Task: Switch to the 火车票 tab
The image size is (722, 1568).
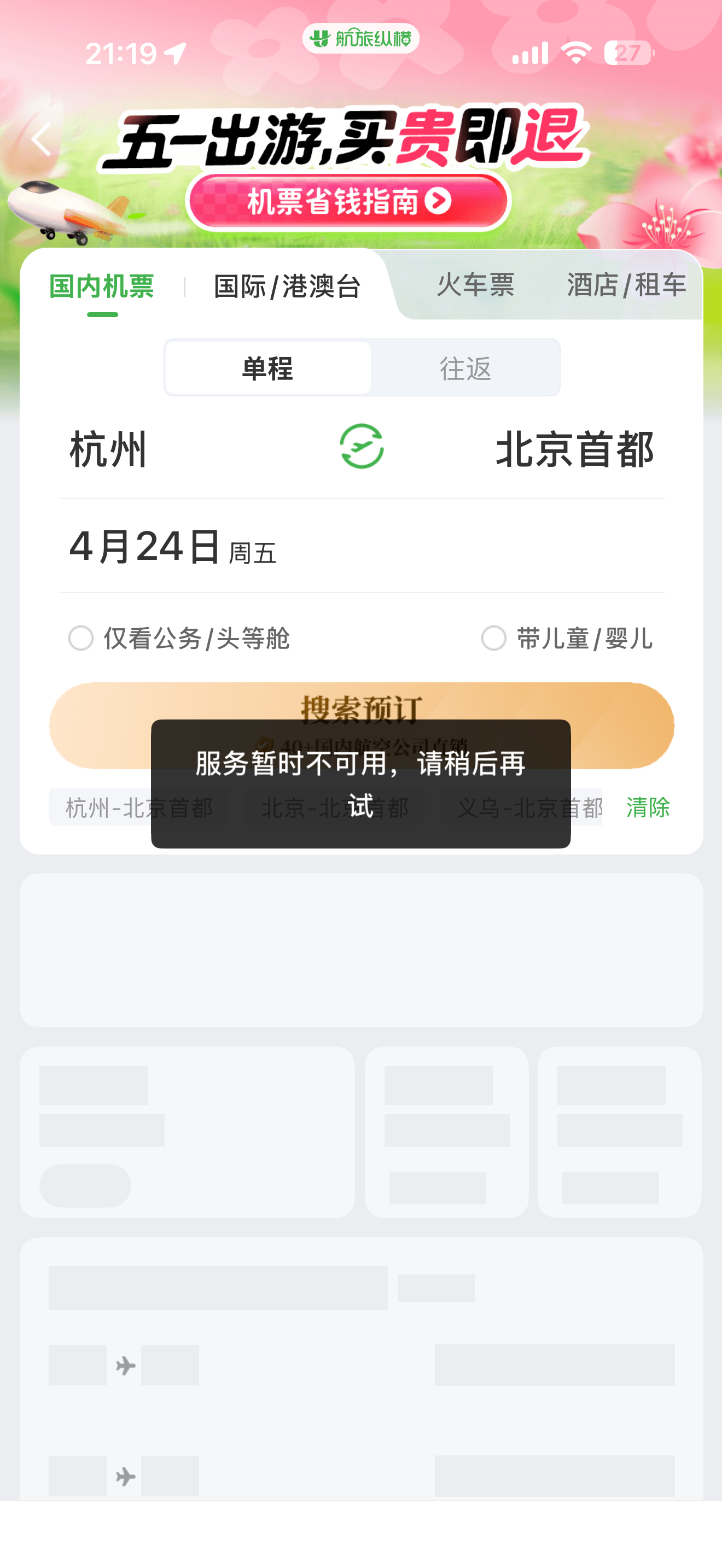Action: (476, 286)
